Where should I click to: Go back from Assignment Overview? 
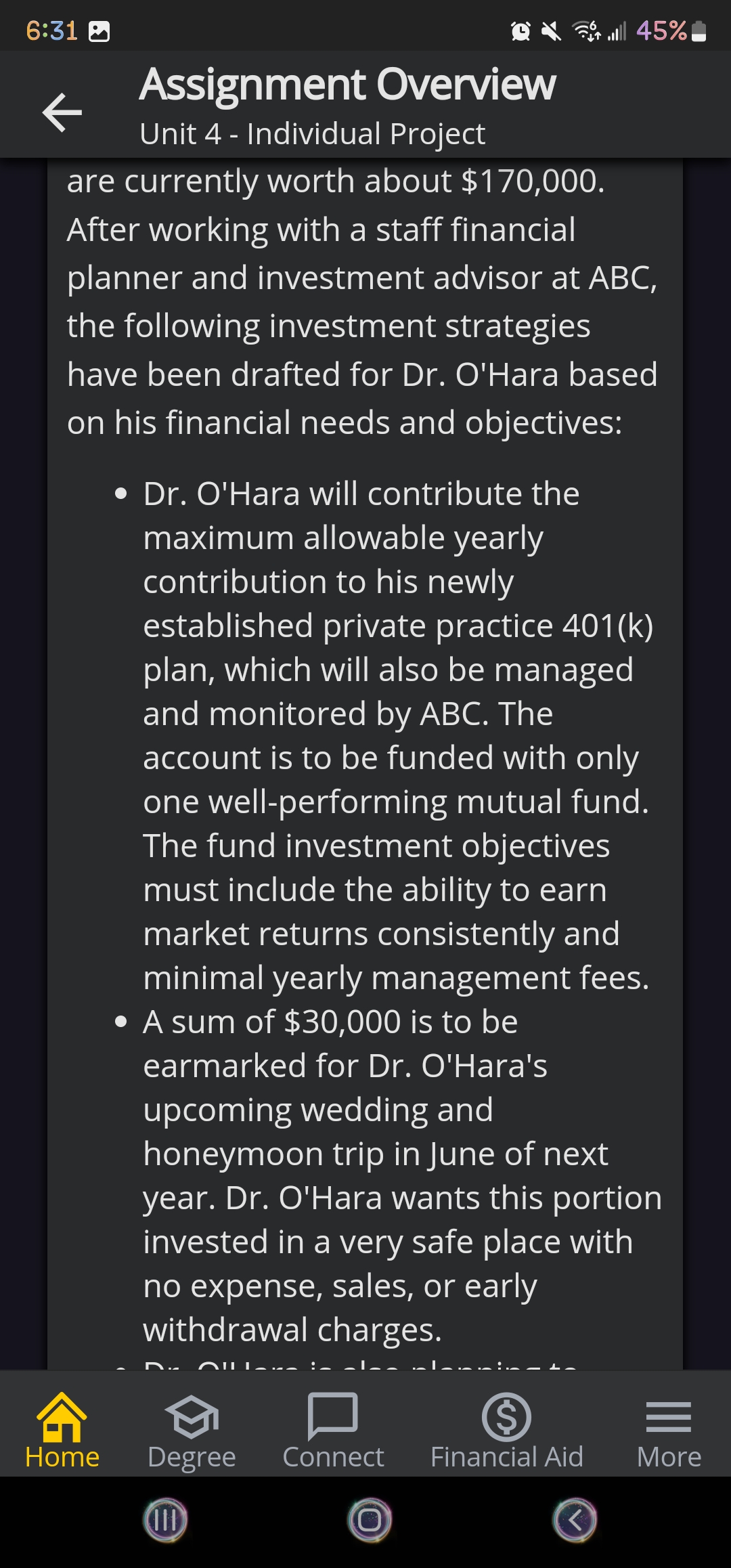[x=62, y=112]
